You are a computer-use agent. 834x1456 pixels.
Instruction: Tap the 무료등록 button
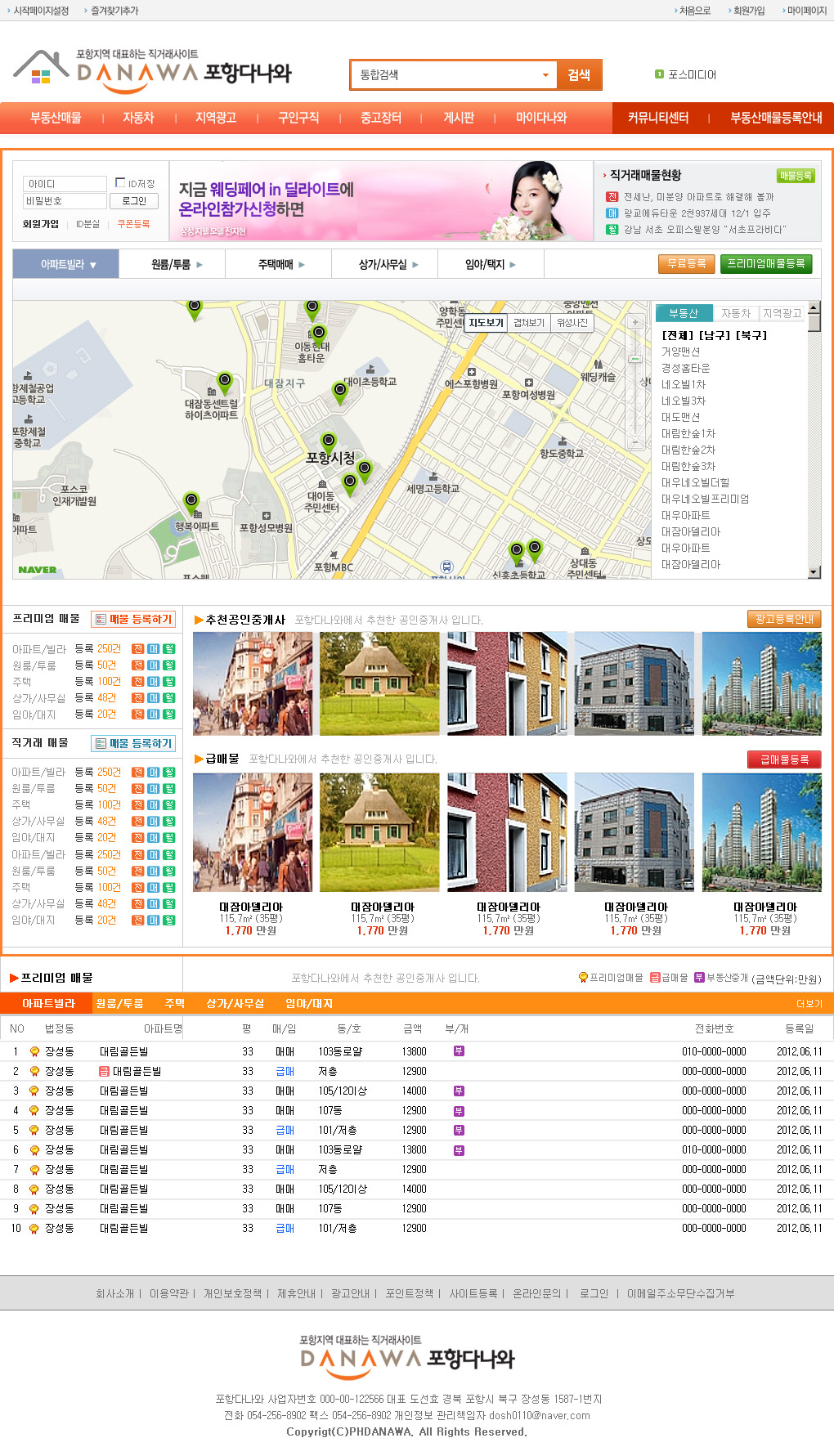tap(686, 264)
